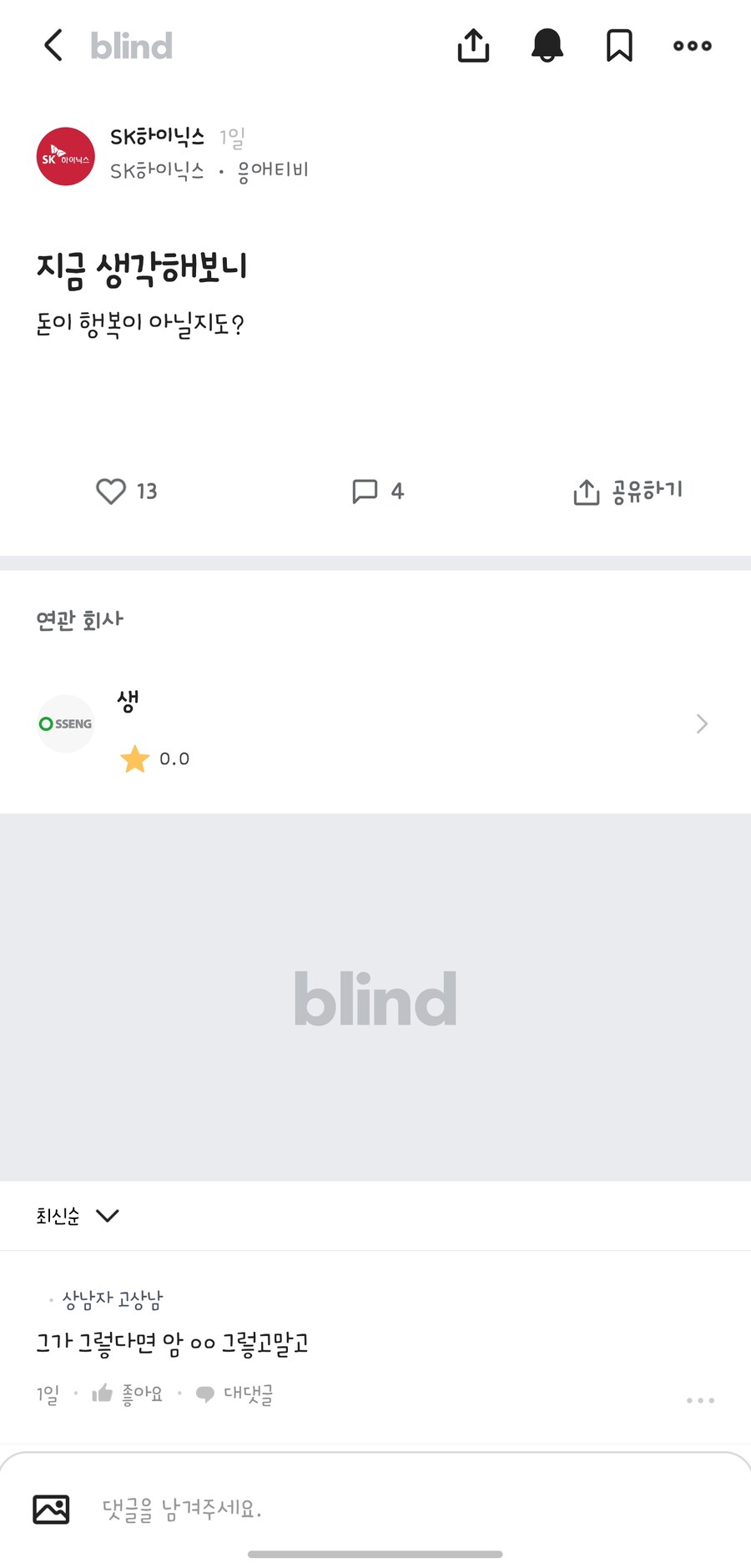Open the comment bubble icon

point(365,492)
